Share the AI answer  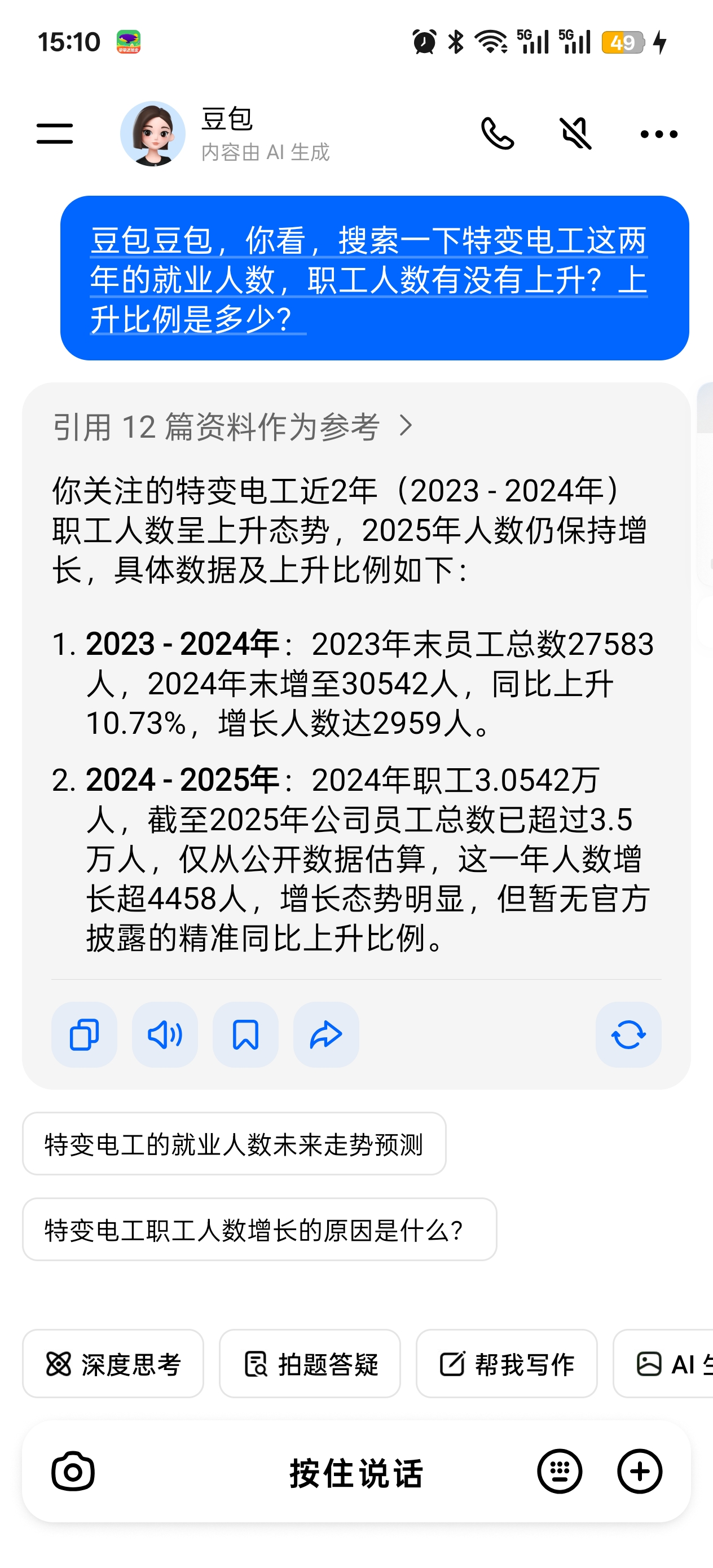tap(327, 1035)
